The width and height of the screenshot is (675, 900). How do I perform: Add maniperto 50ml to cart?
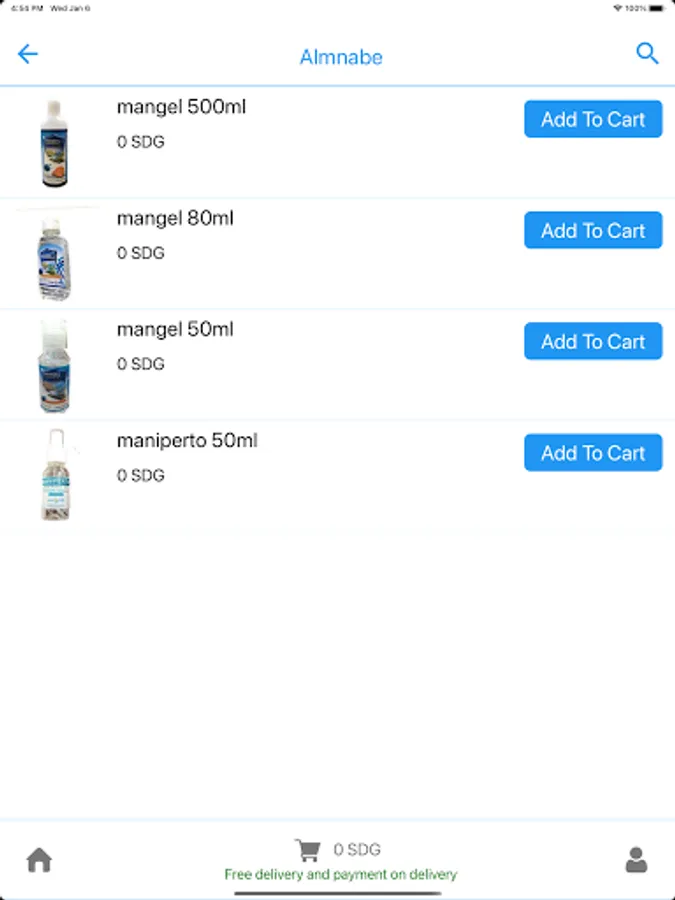pyautogui.click(x=593, y=453)
